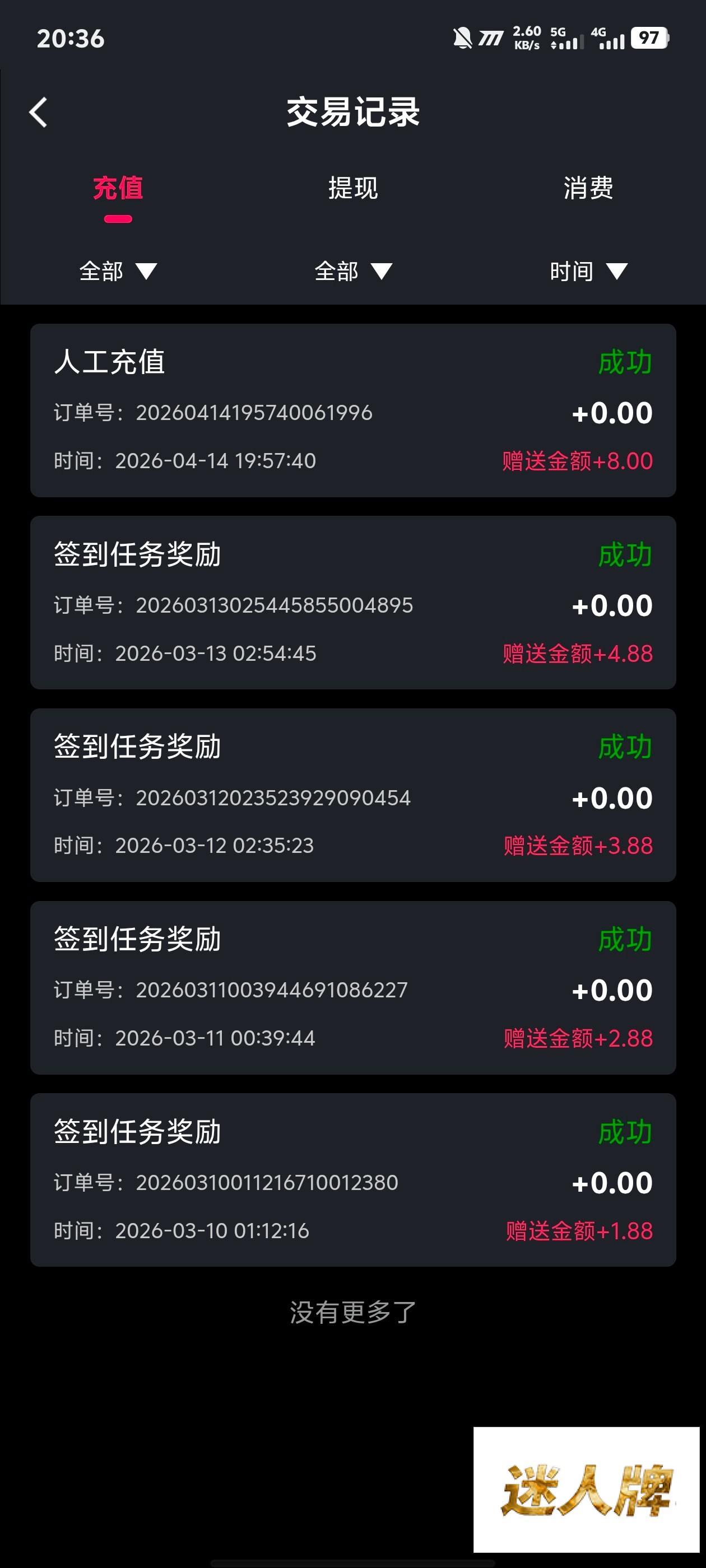
Task: Open the 时间 filter dropdown
Action: click(588, 271)
